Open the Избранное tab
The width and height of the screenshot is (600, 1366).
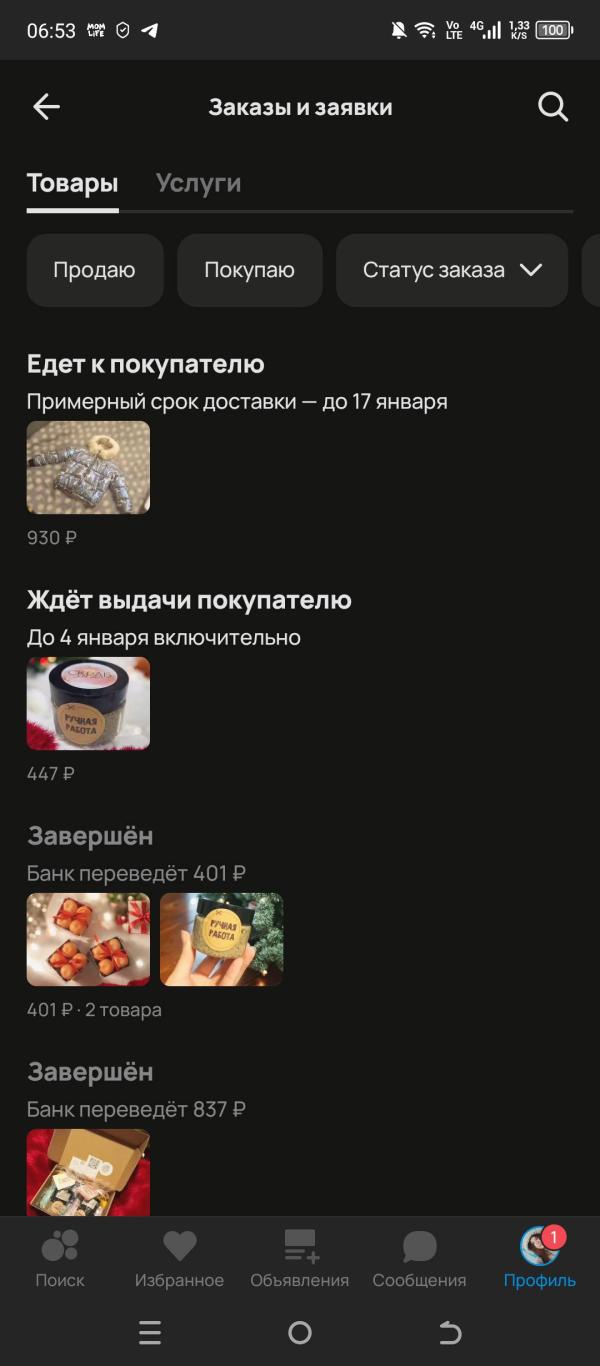(179, 1259)
